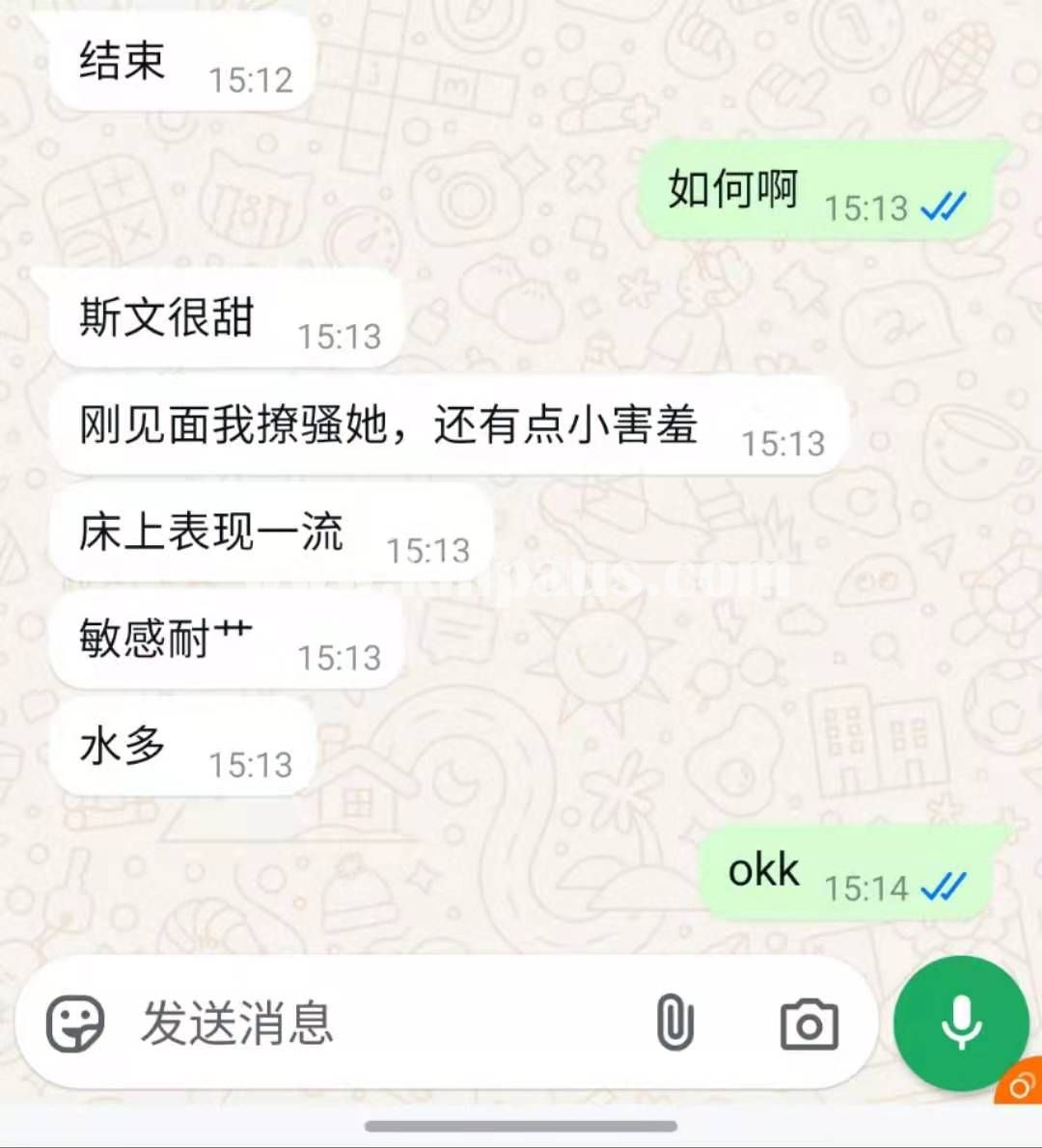This screenshot has width=1042, height=1148.
Task: Open the attachment paperclip menu
Action: tap(674, 1024)
